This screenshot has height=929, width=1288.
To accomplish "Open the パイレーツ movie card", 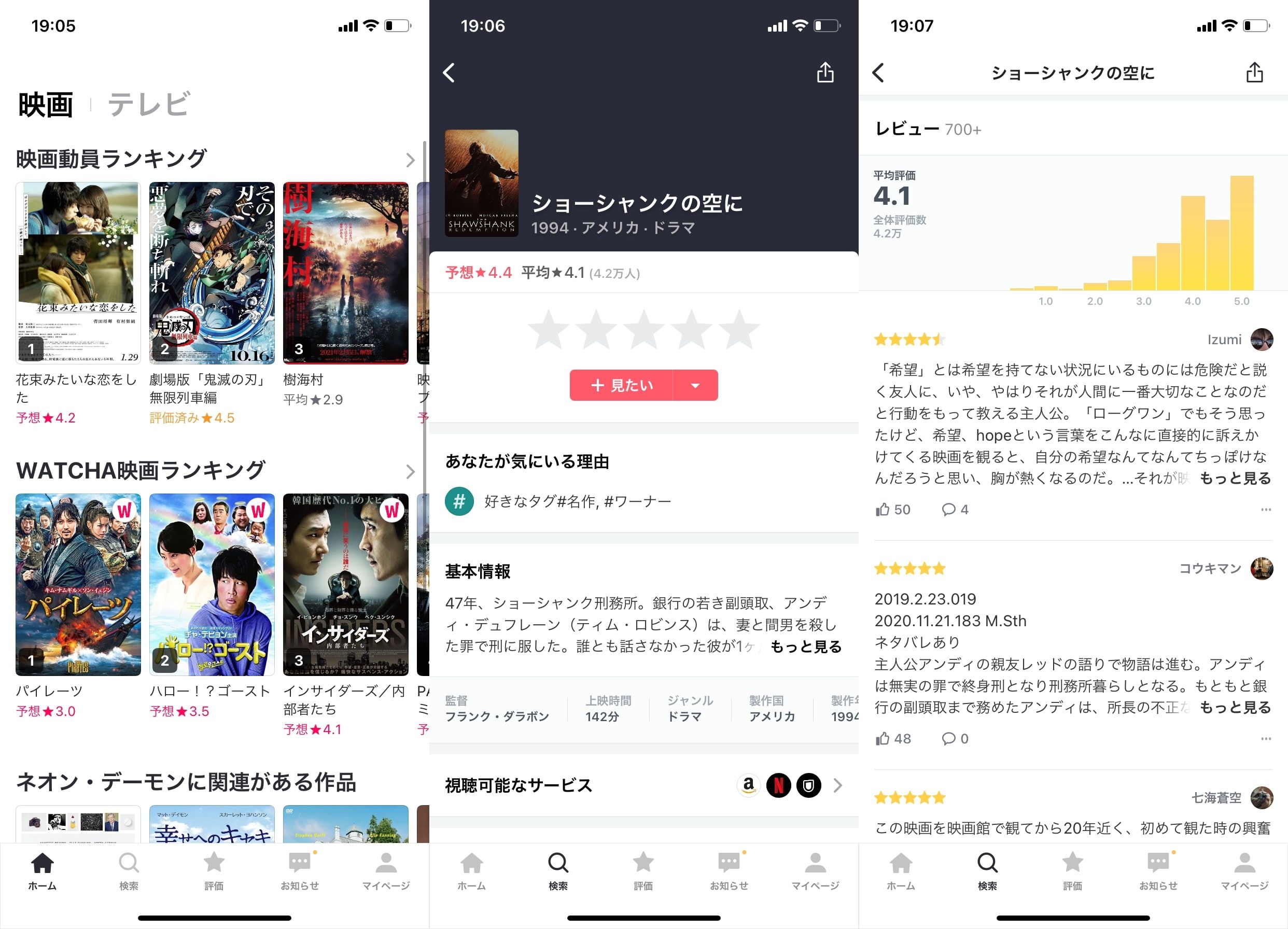I will point(78,584).
